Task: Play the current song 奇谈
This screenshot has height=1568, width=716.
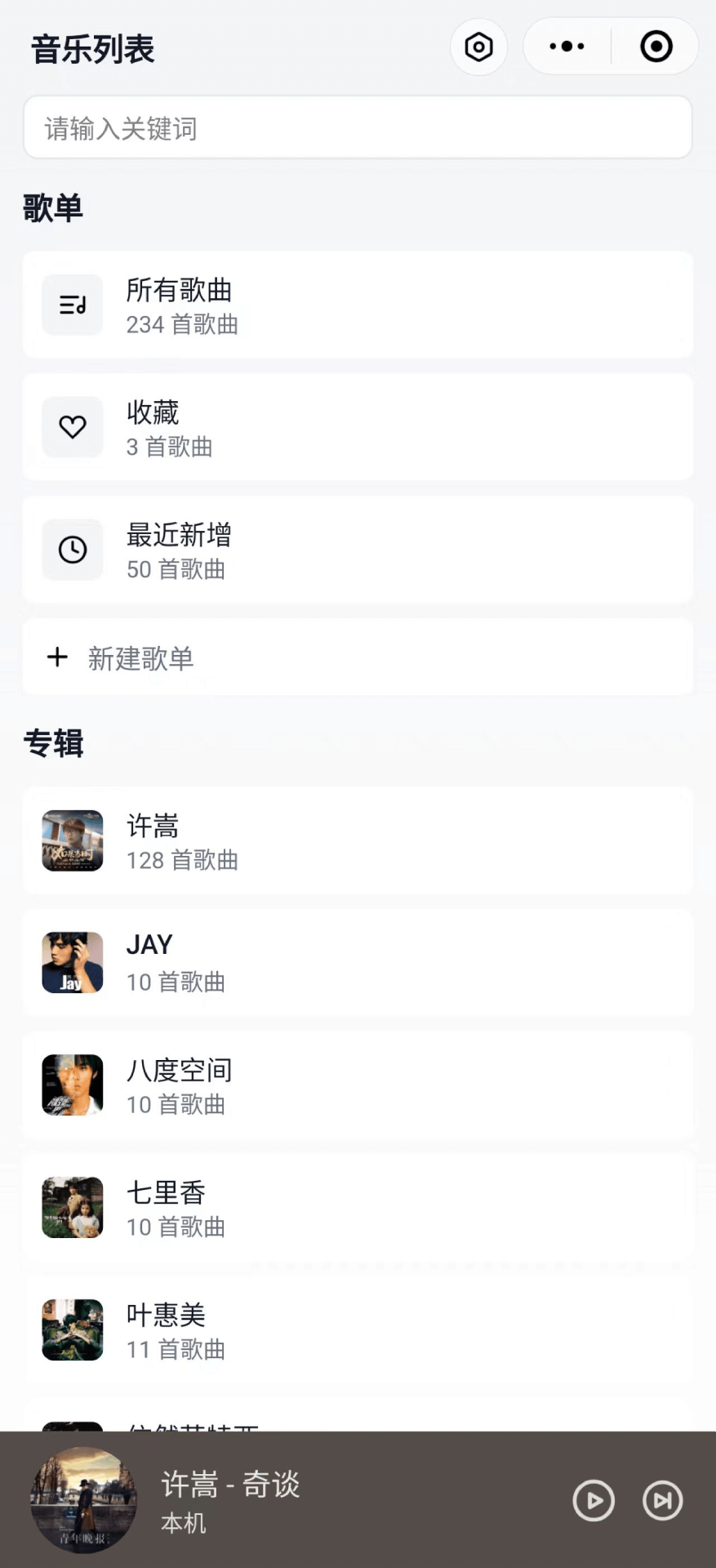Action: click(x=594, y=1501)
